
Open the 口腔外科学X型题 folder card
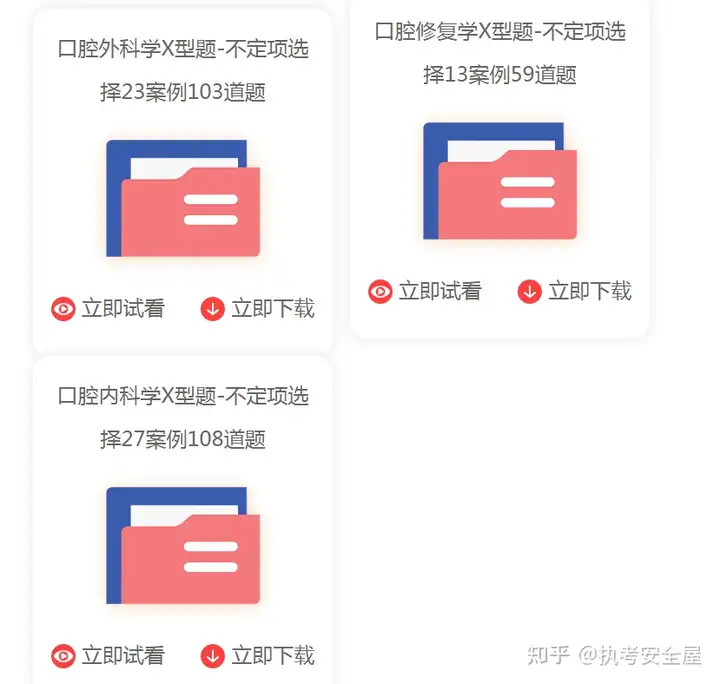[x=183, y=199]
